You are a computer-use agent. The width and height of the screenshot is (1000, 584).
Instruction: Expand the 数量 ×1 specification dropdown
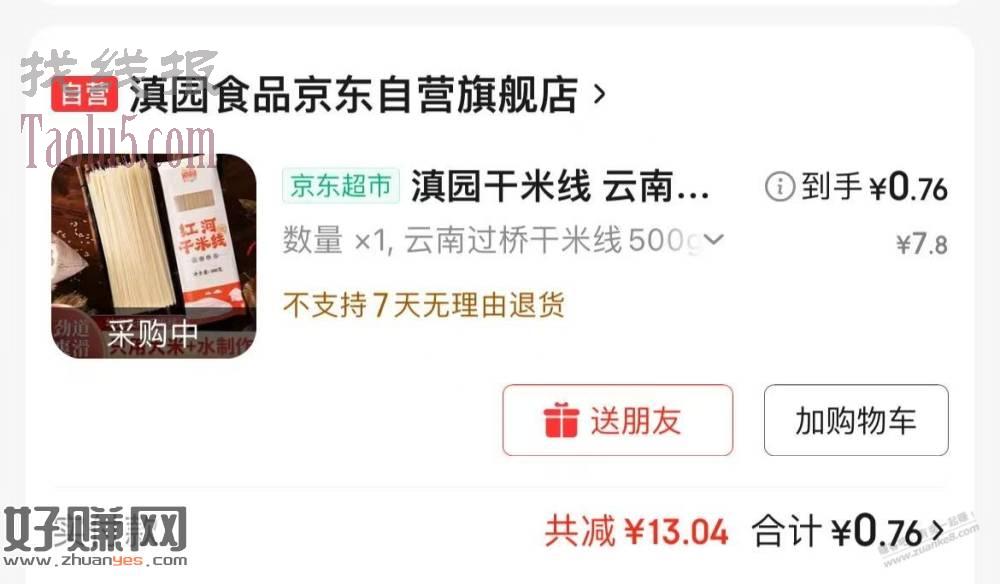pos(713,241)
